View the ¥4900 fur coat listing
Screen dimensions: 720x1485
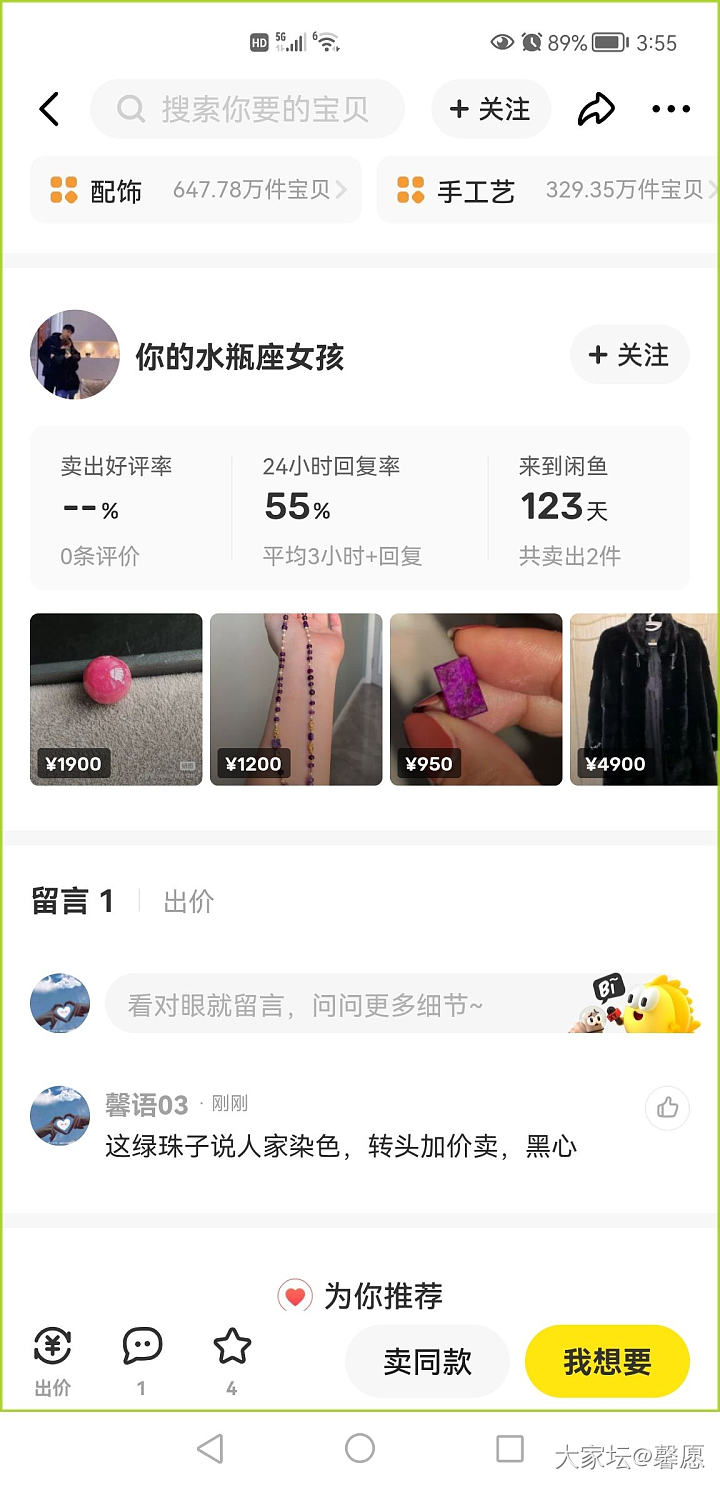(x=644, y=699)
